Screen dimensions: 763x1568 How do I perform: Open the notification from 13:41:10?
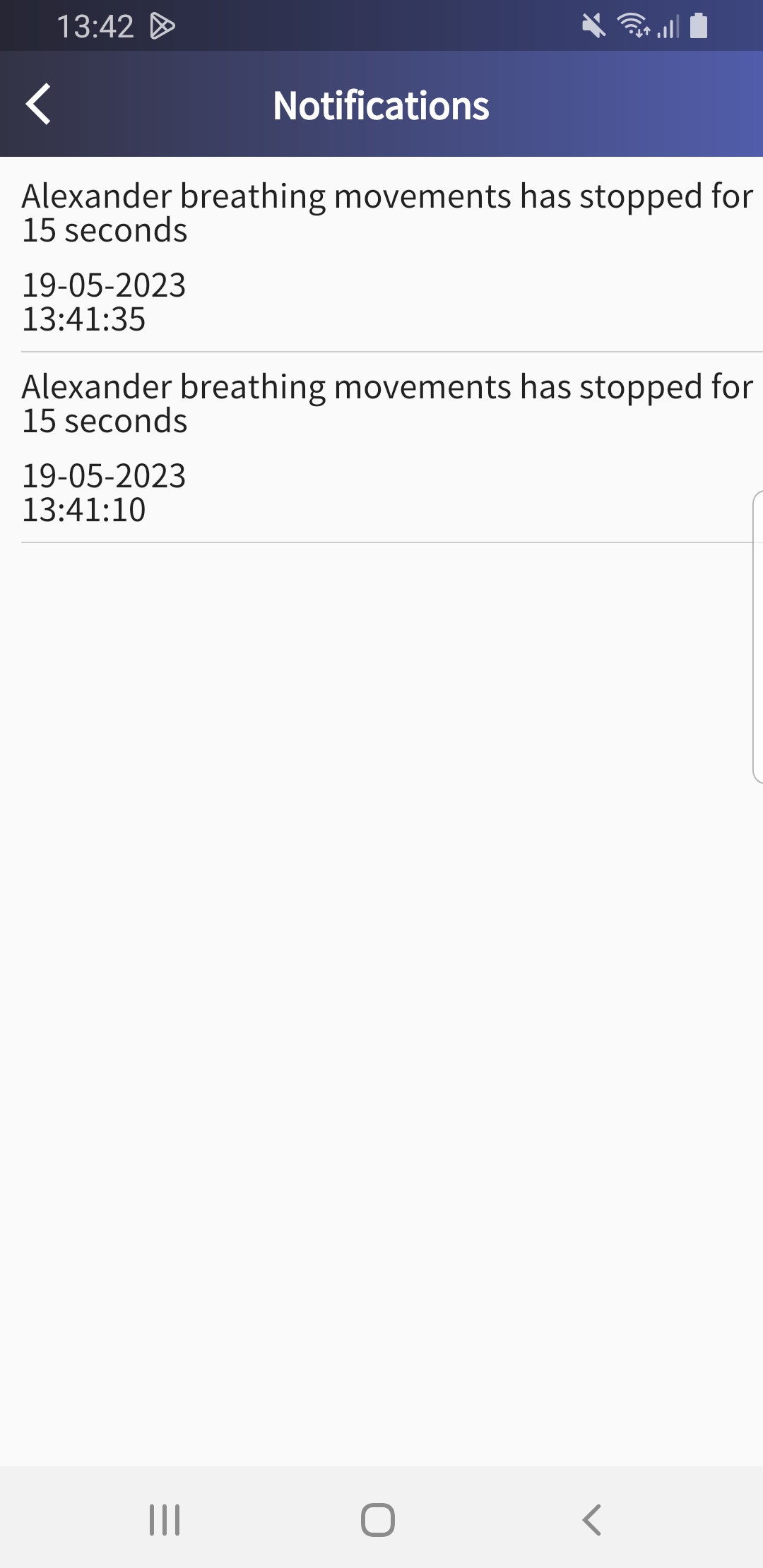tap(381, 448)
